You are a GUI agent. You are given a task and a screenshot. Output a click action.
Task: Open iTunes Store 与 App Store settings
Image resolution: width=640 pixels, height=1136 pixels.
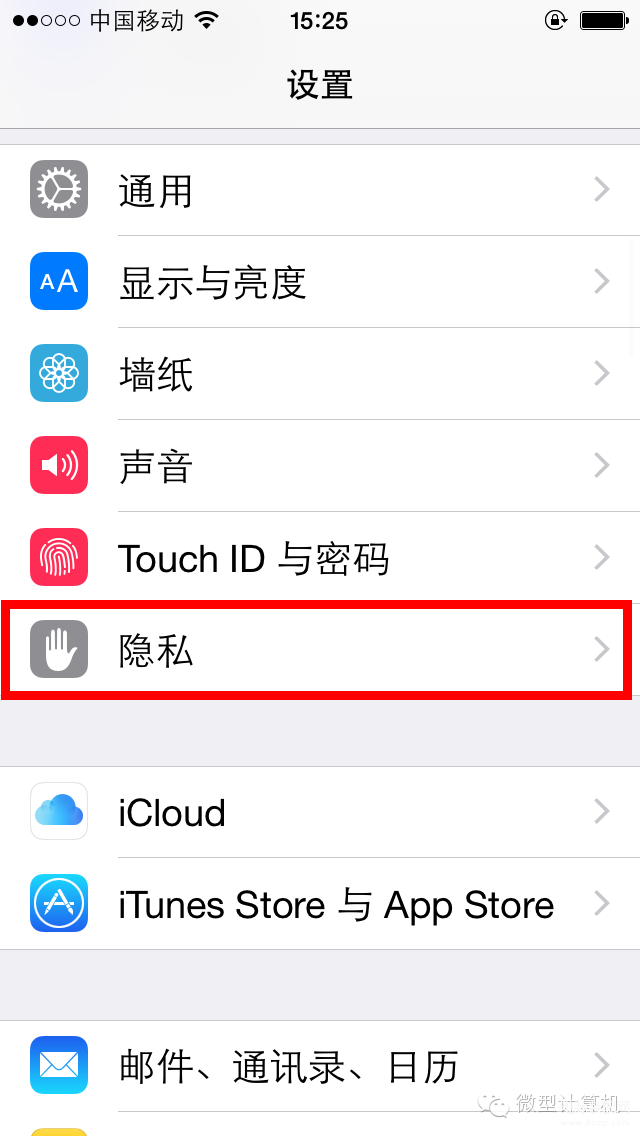click(x=320, y=904)
